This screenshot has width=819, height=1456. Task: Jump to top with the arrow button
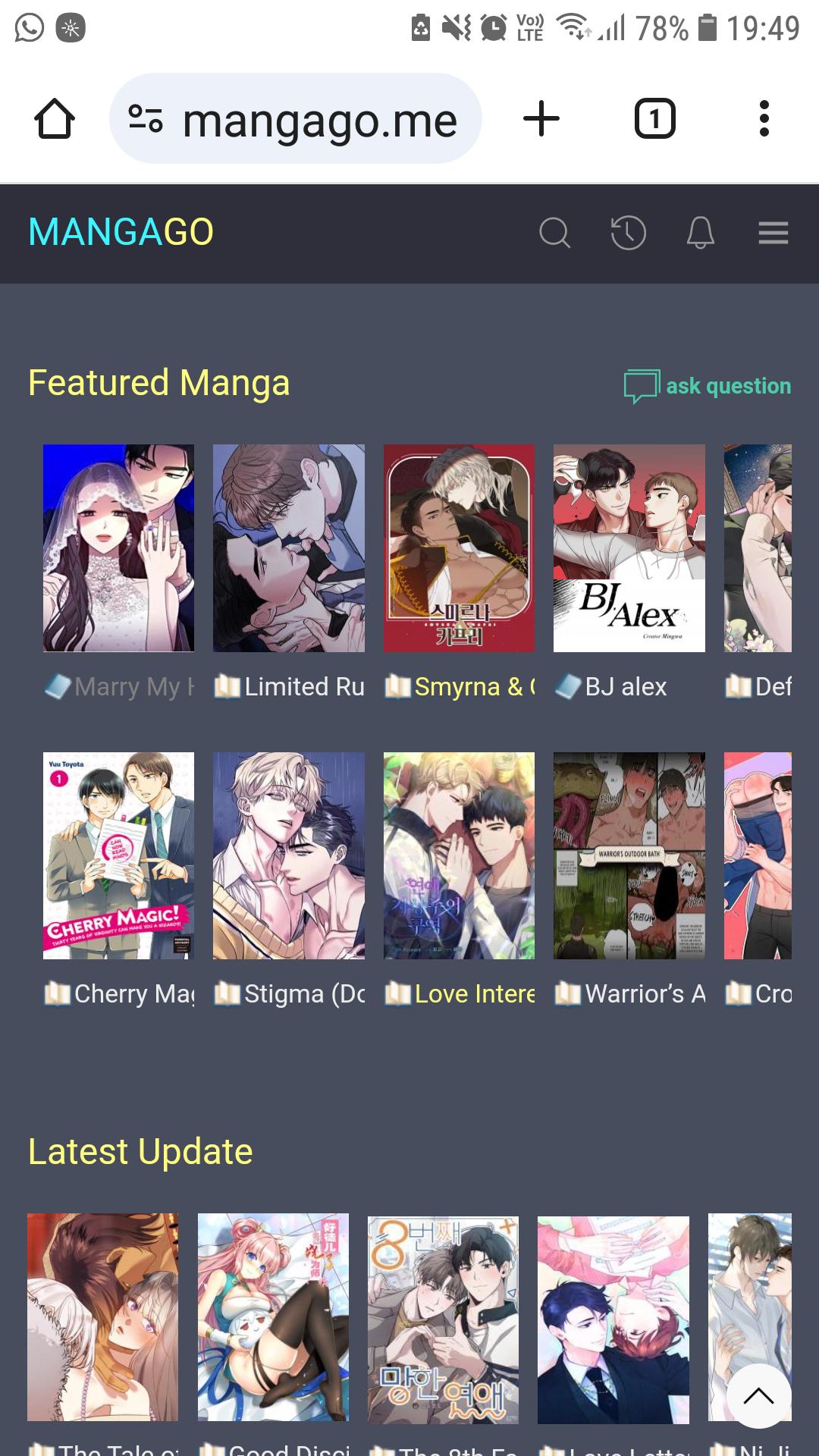pyautogui.click(x=758, y=1396)
